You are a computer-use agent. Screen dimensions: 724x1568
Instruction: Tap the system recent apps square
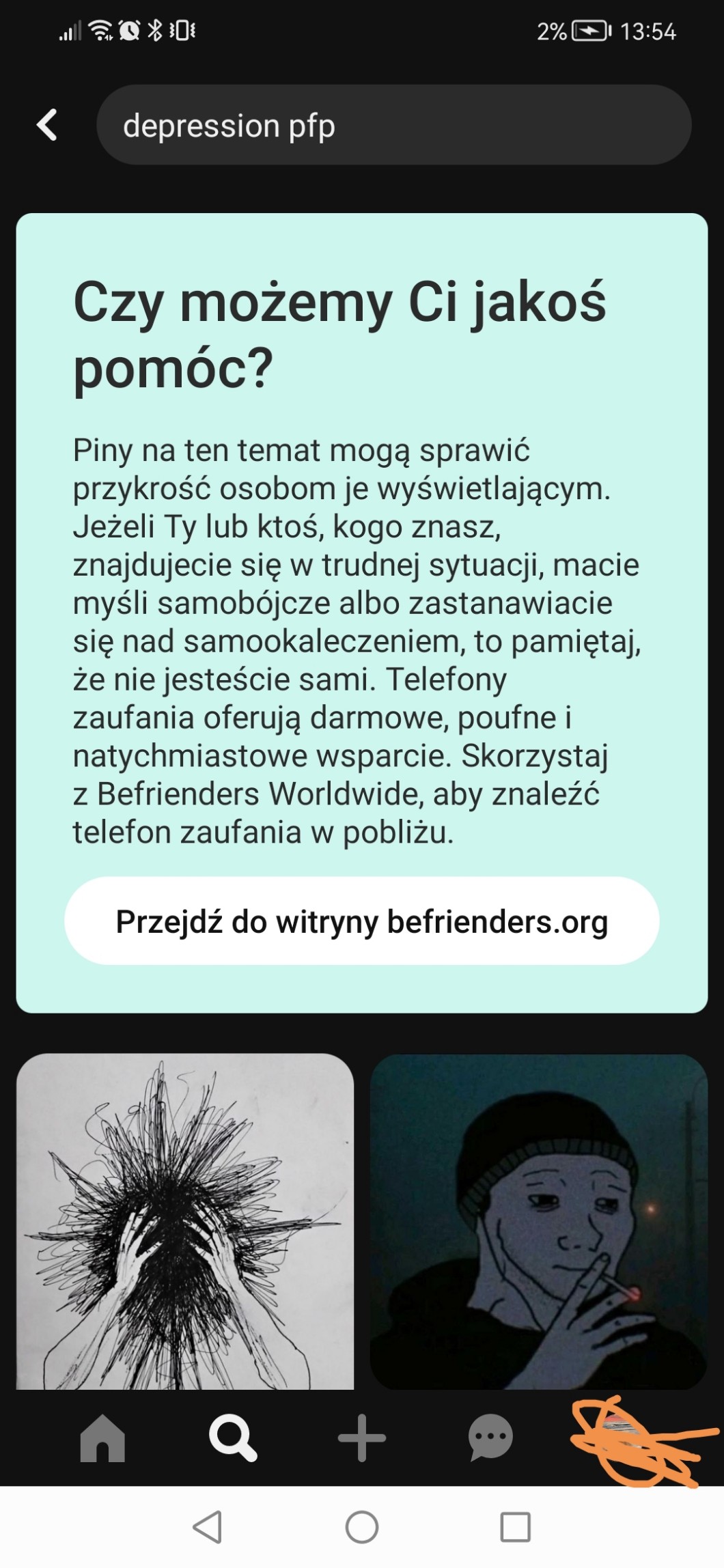tap(515, 1527)
